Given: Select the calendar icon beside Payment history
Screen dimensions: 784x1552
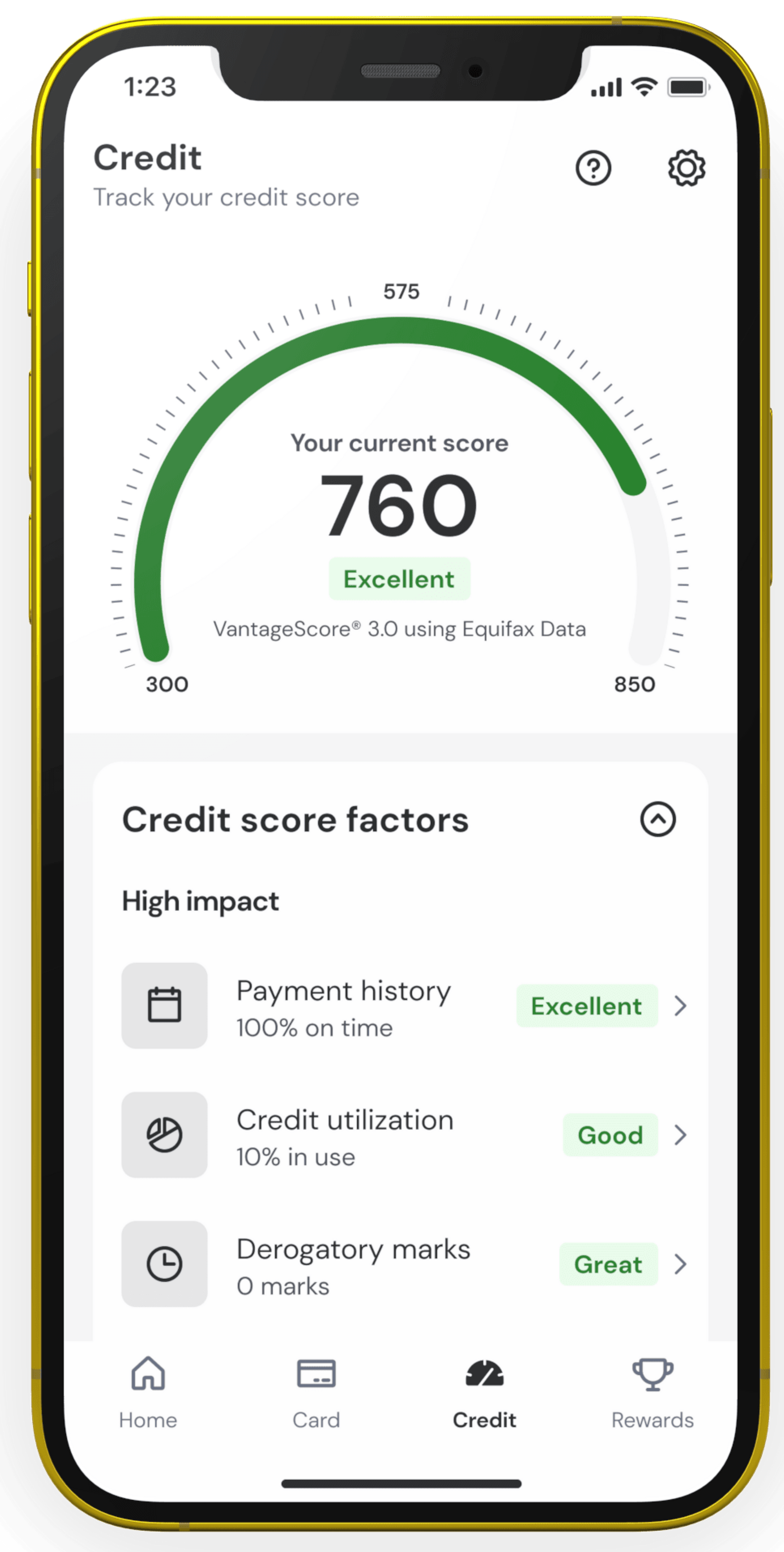Looking at the screenshot, I should pos(164,1006).
